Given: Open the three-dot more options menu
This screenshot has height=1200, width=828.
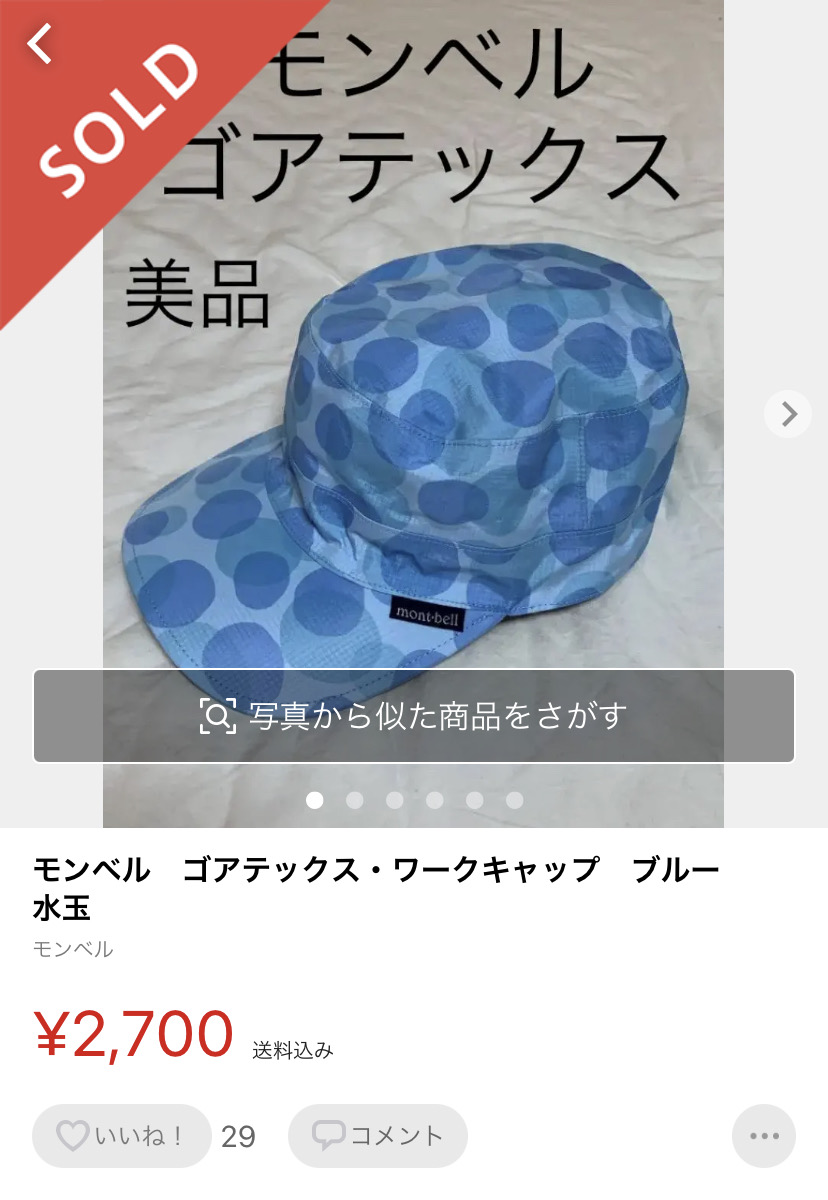Looking at the screenshot, I should point(763,1136).
